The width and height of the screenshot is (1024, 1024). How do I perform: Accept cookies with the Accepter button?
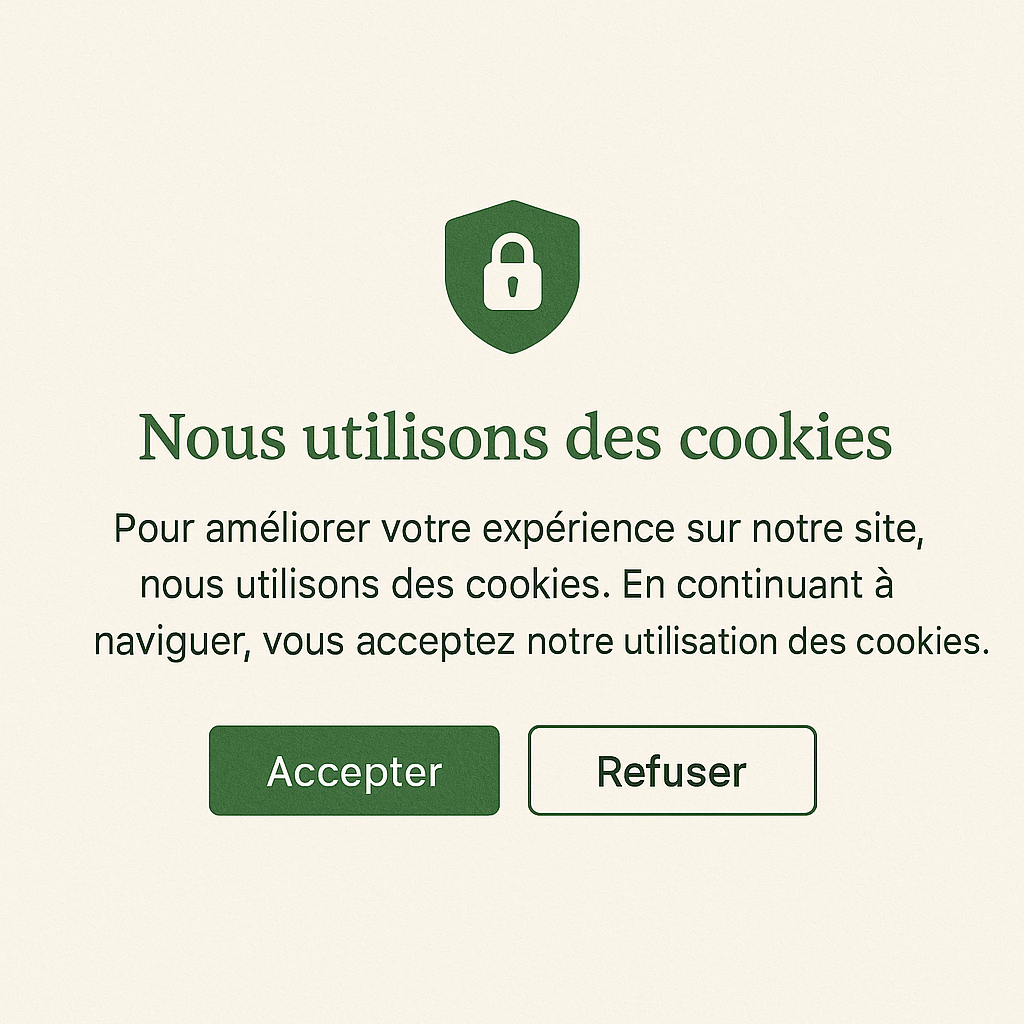coord(354,770)
